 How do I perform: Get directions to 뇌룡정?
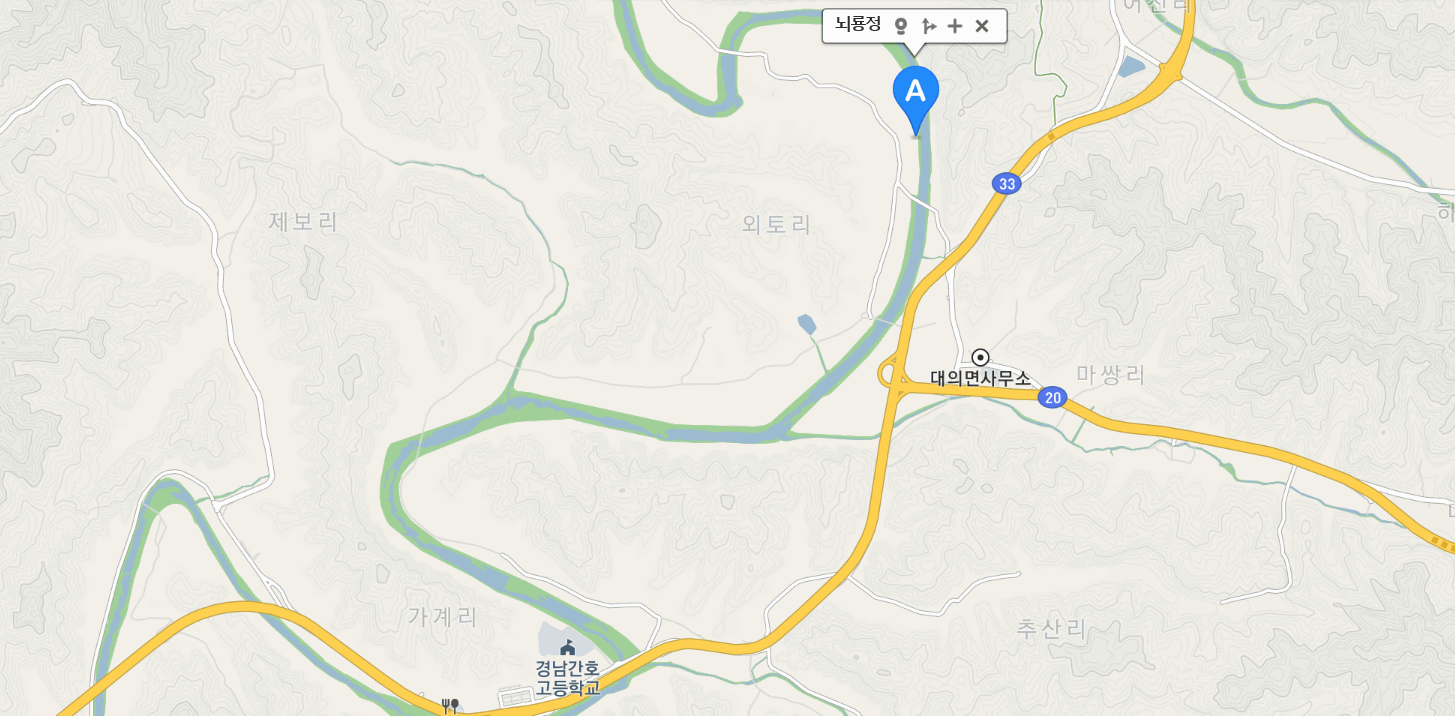tap(928, 26)
